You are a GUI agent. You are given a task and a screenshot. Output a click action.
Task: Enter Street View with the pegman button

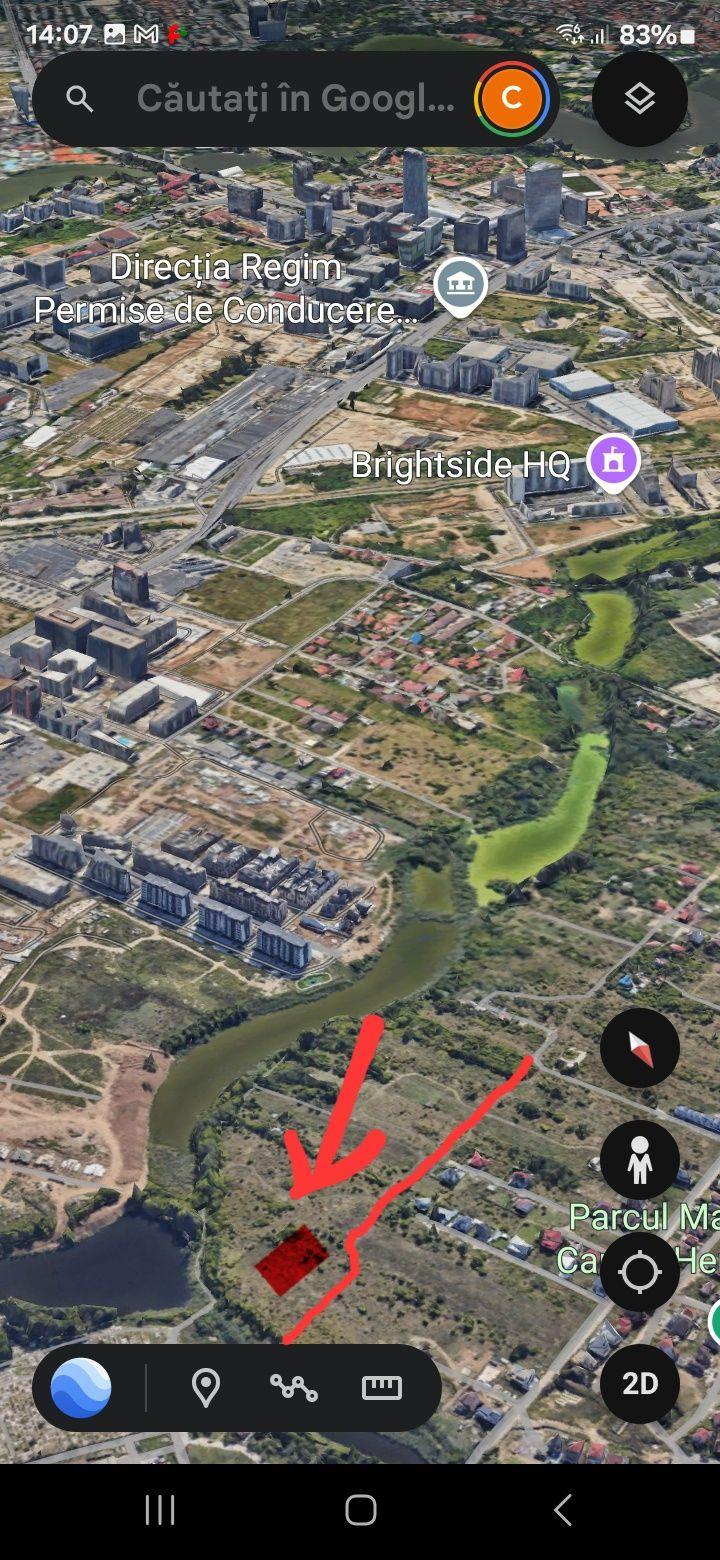pos(640,1161)
